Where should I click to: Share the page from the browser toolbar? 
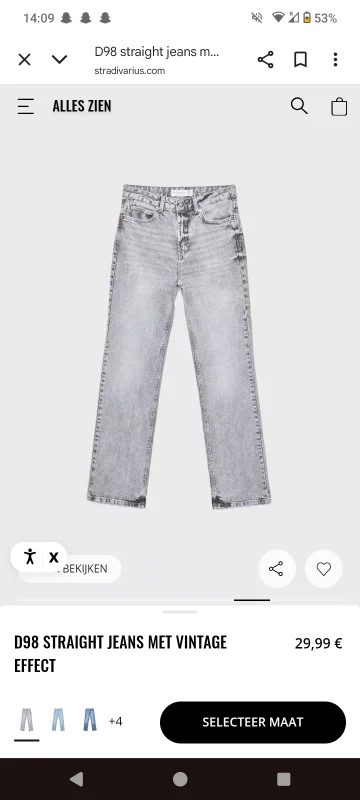pyautogui.click(x=265, y=60)
